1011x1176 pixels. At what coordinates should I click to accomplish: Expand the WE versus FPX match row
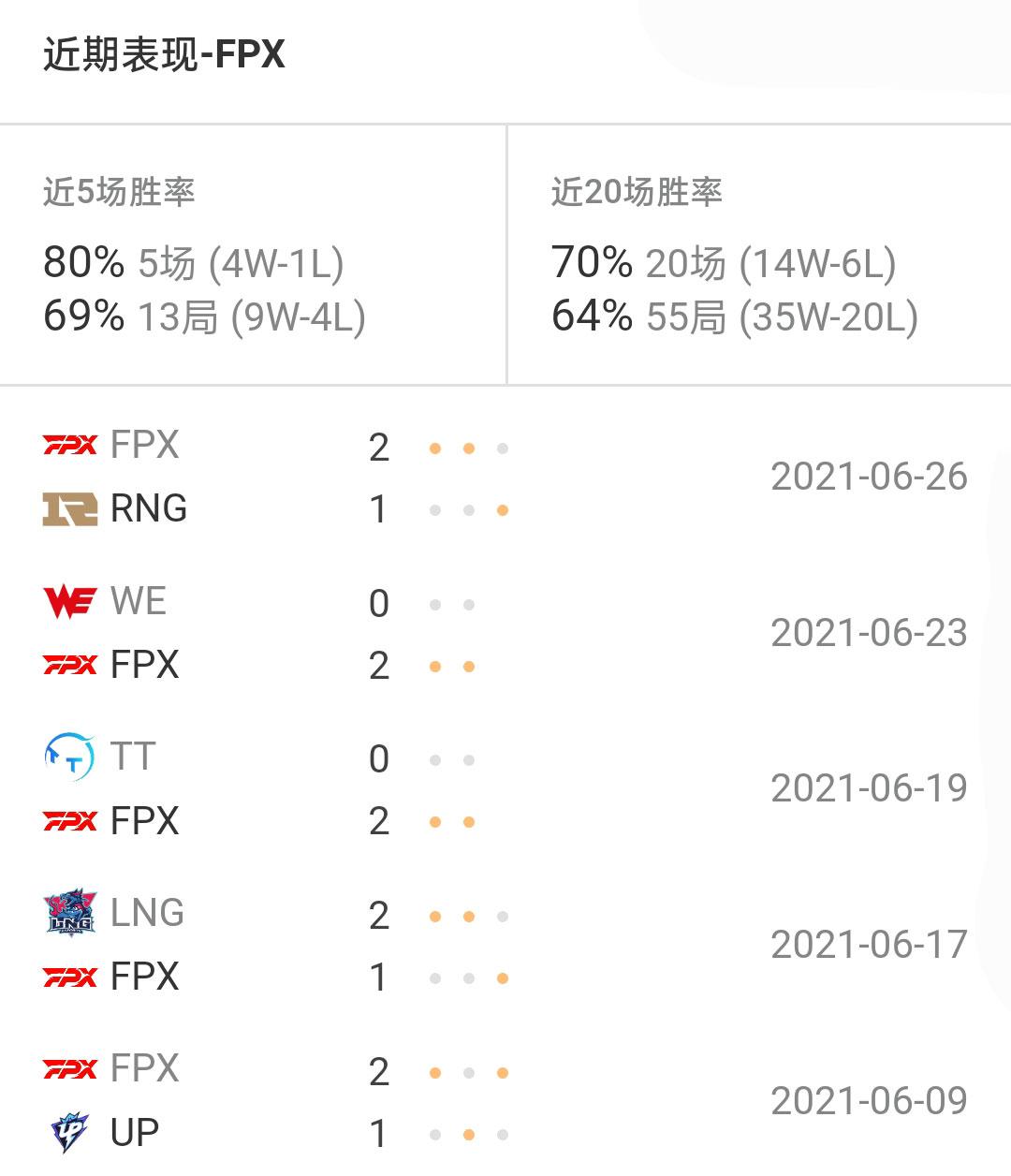[505, 632]
